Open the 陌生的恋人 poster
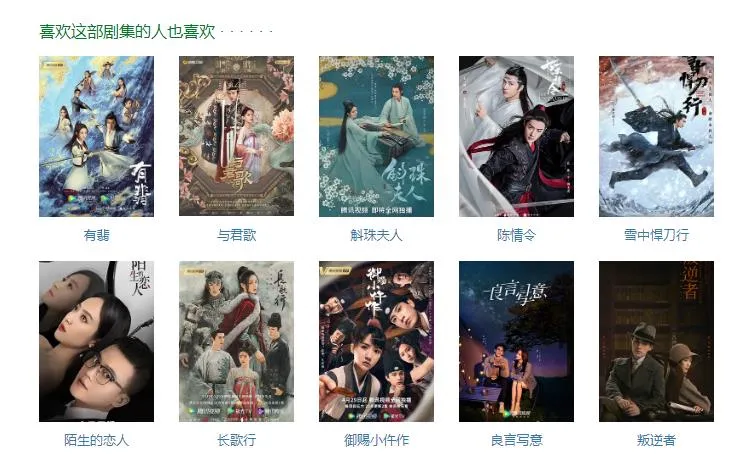 coord(96,341)
